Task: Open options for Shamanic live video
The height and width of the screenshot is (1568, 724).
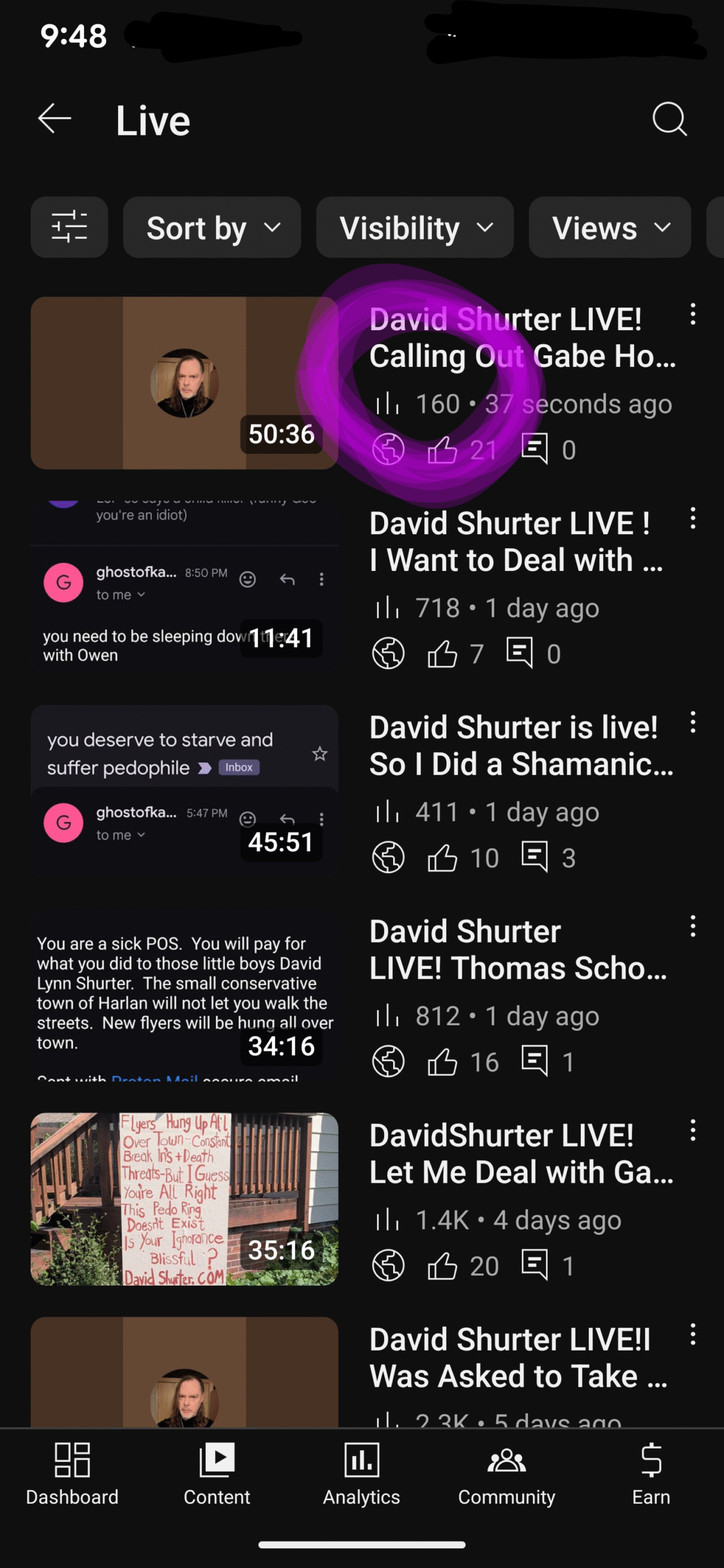Action: click(x=693, y=723)
